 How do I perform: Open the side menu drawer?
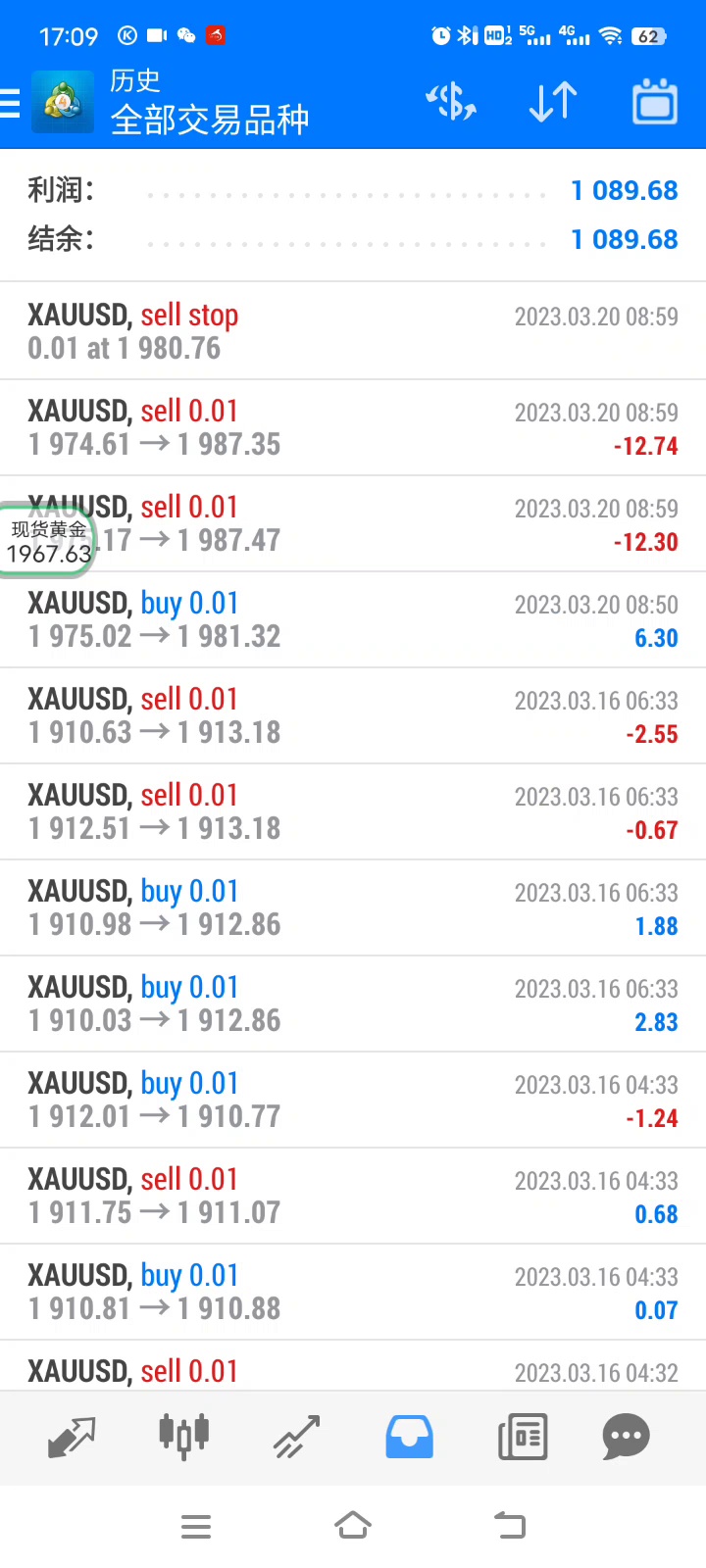[12, 102]
